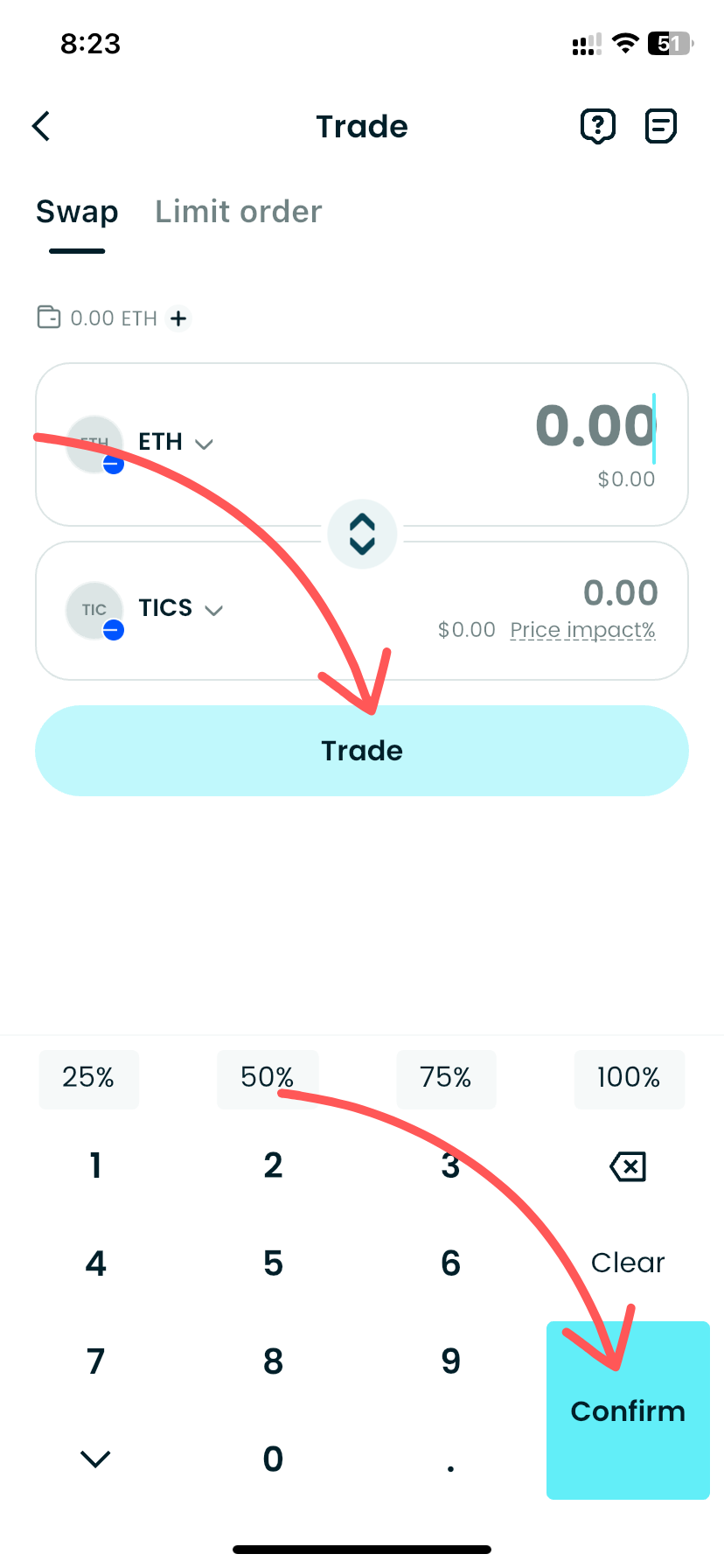Go back from the Trade screen
The height and width of the screenshot is (1568, 724).
point(41,126)
